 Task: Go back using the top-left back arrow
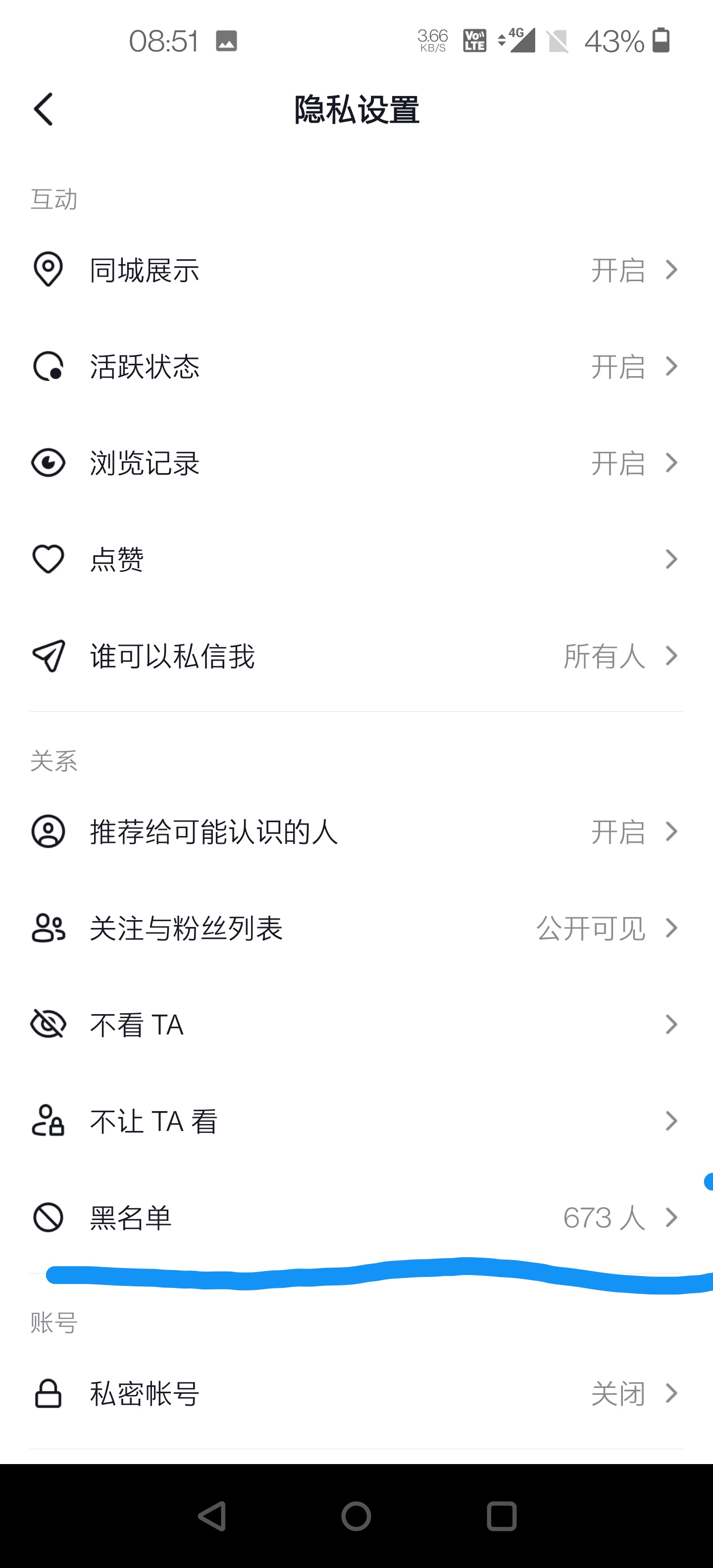click(43, 108)
